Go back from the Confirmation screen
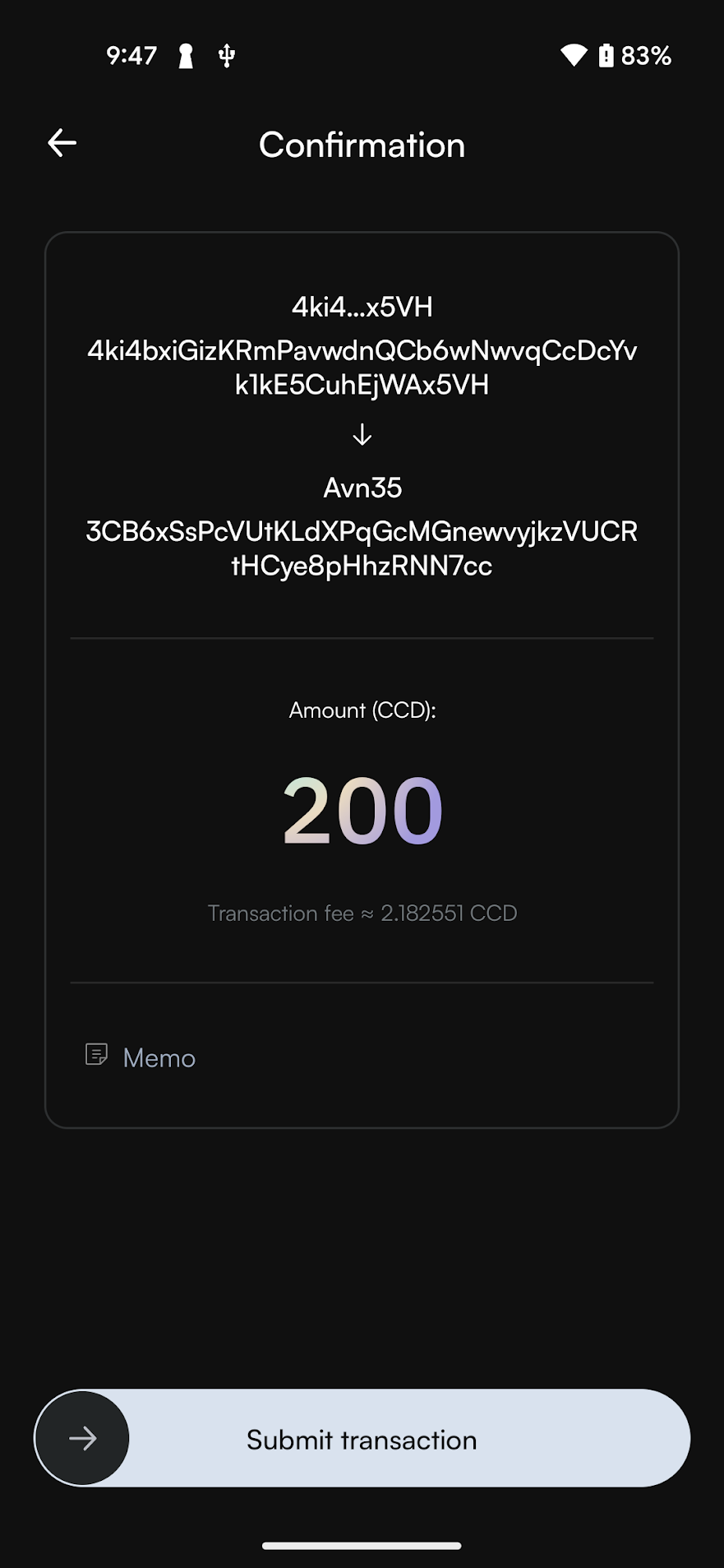 tap(62, 143)
